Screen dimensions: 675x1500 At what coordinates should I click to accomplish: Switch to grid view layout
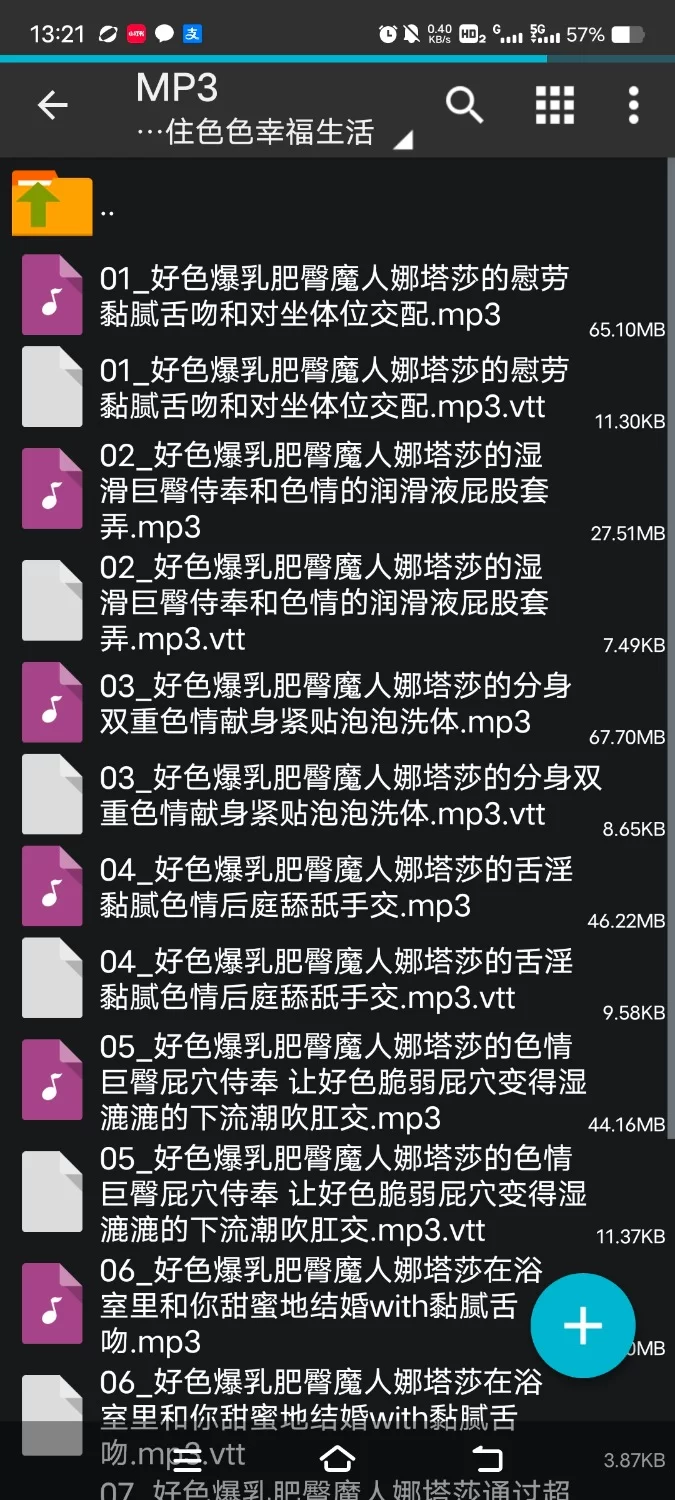[x=554, y=104]
